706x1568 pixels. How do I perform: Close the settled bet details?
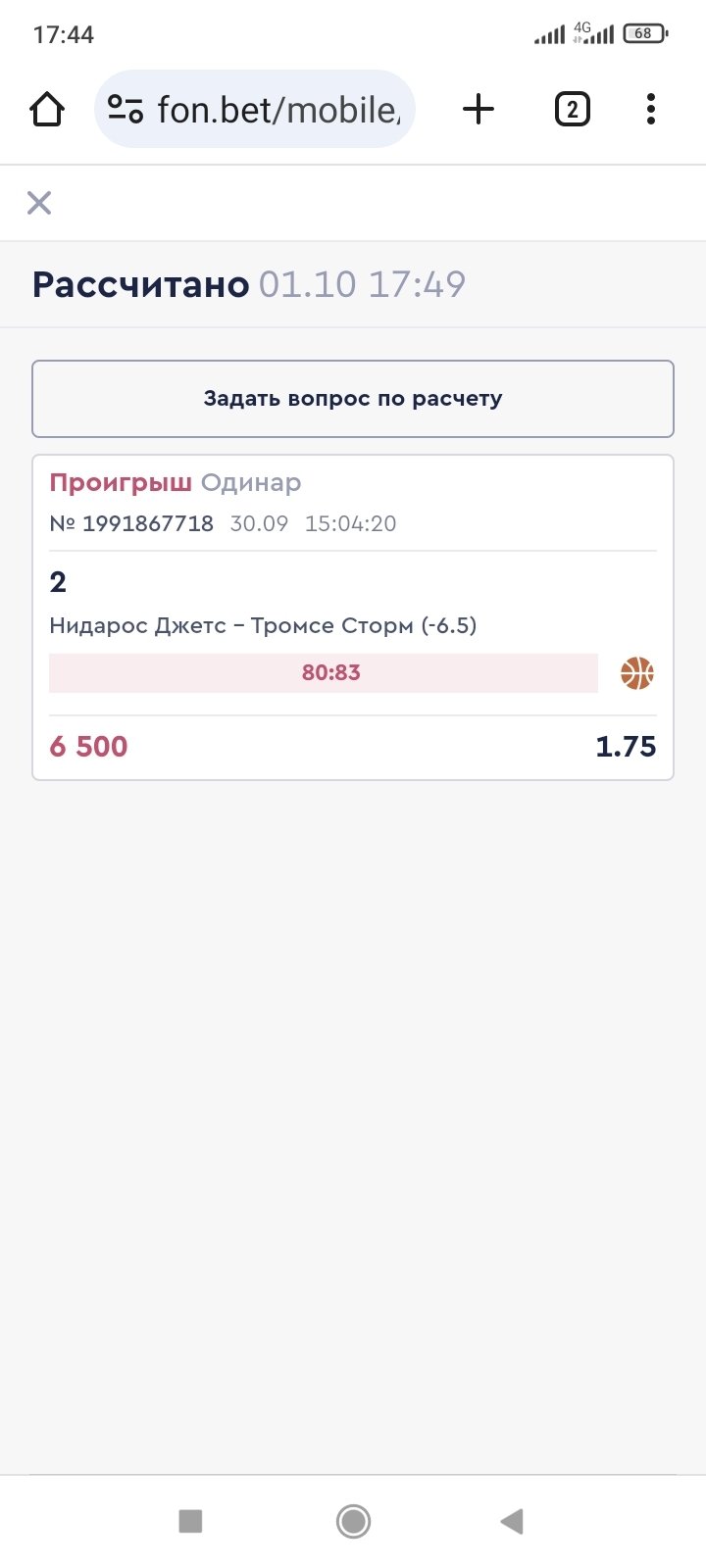(39, 203)
